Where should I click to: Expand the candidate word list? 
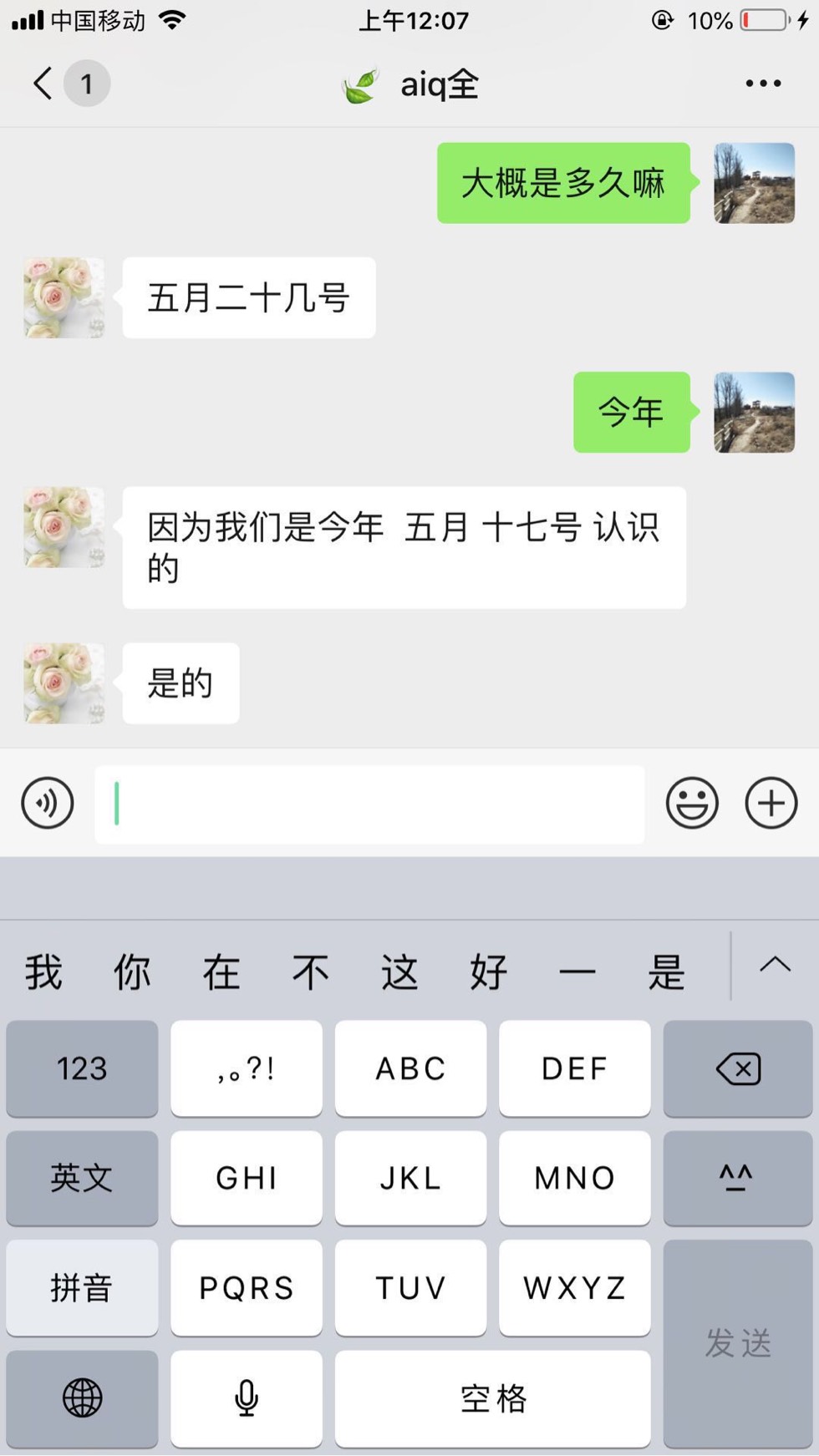pyautogui.click(x=775, y=966)
